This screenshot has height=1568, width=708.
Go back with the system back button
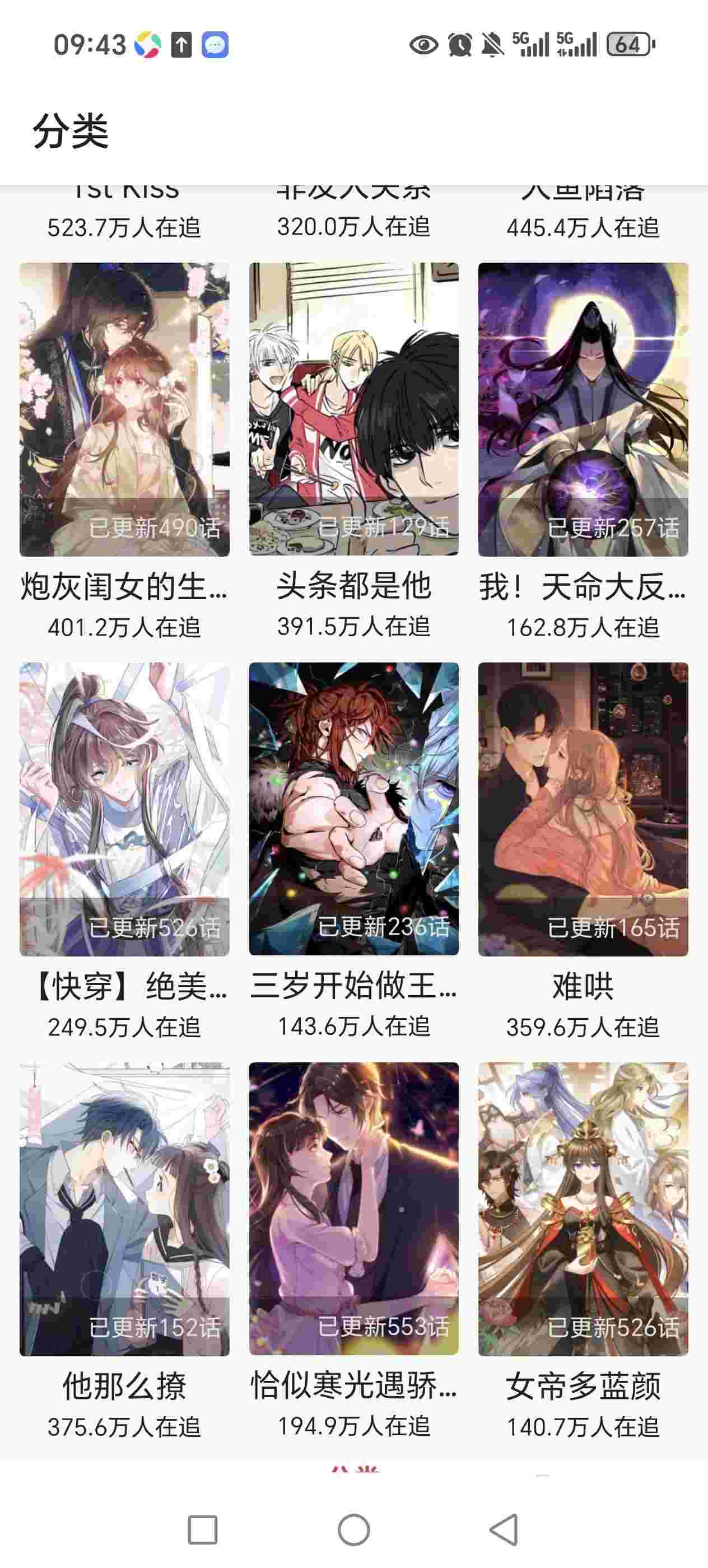(504, 1530)
